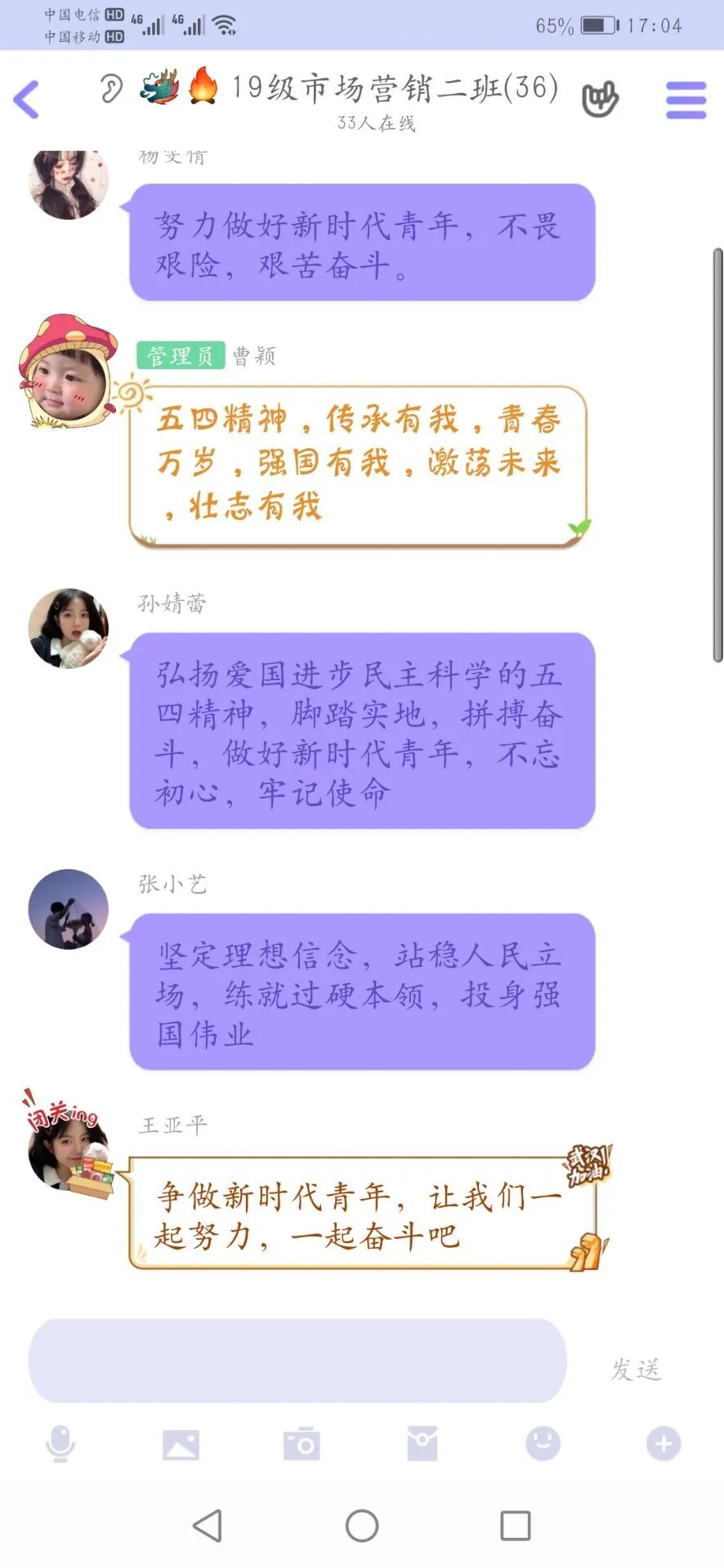Screen dimensions: 724x1568
Task: Go back from the group chat
Action: pos(27,100)
